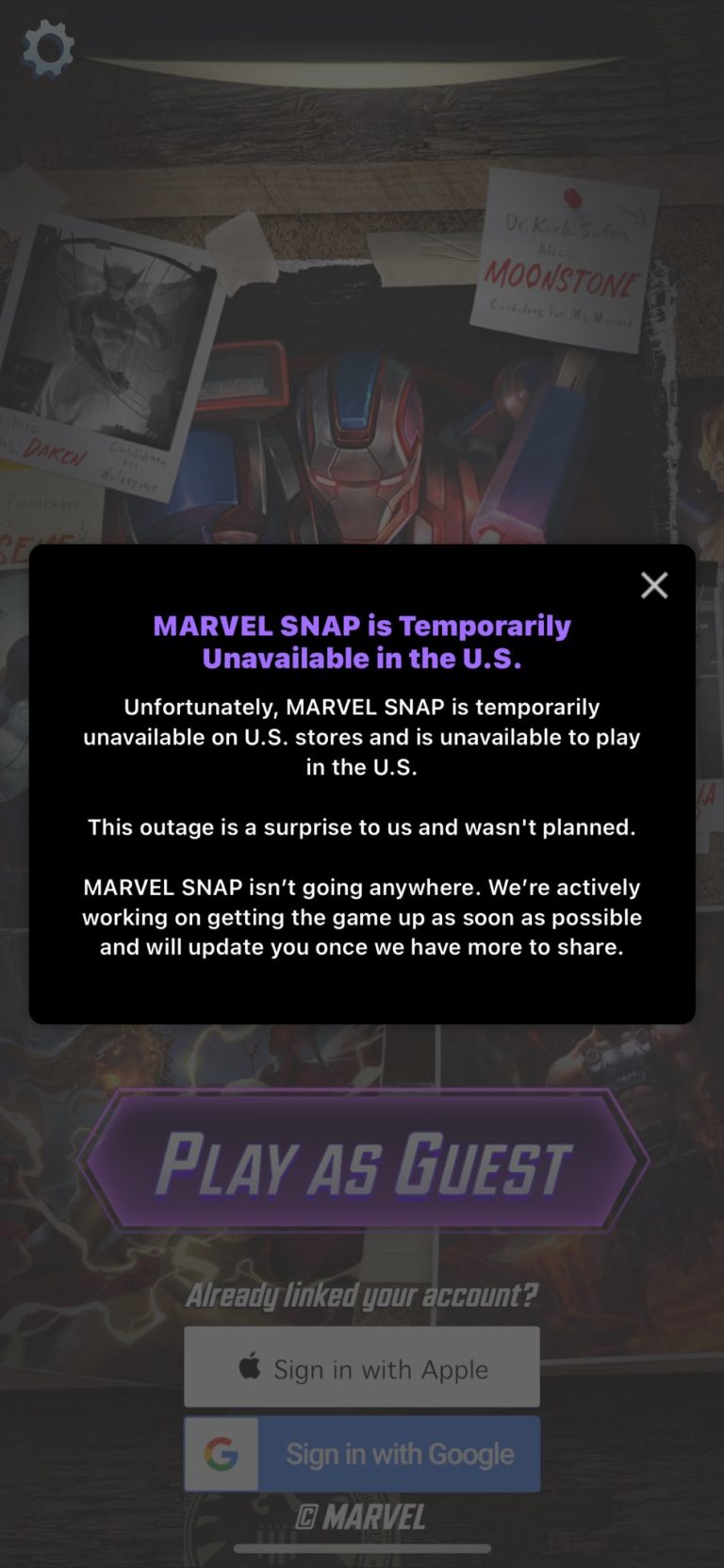Open the settings gear
Viewport: 724px width, 1568px height.
tap(48, 49)
